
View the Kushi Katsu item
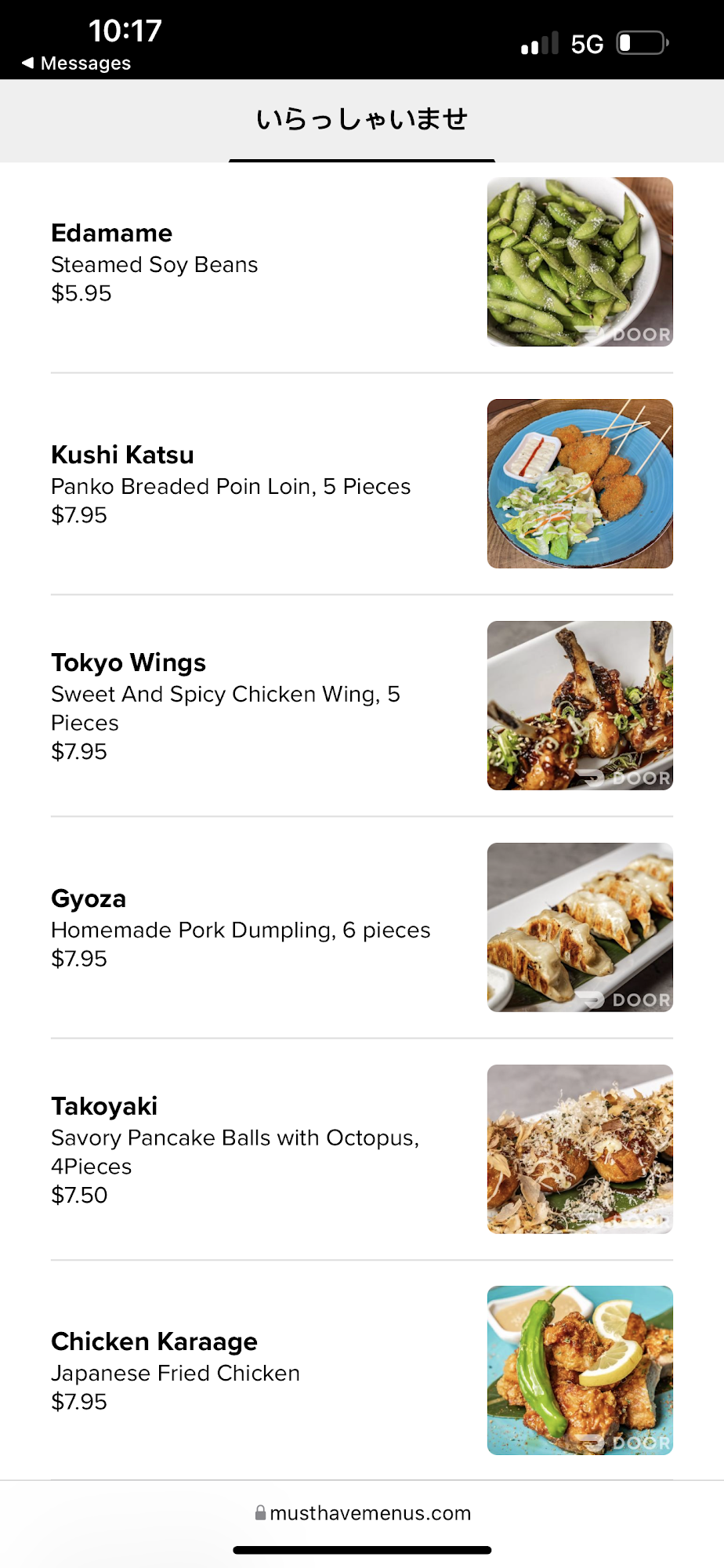122,455
